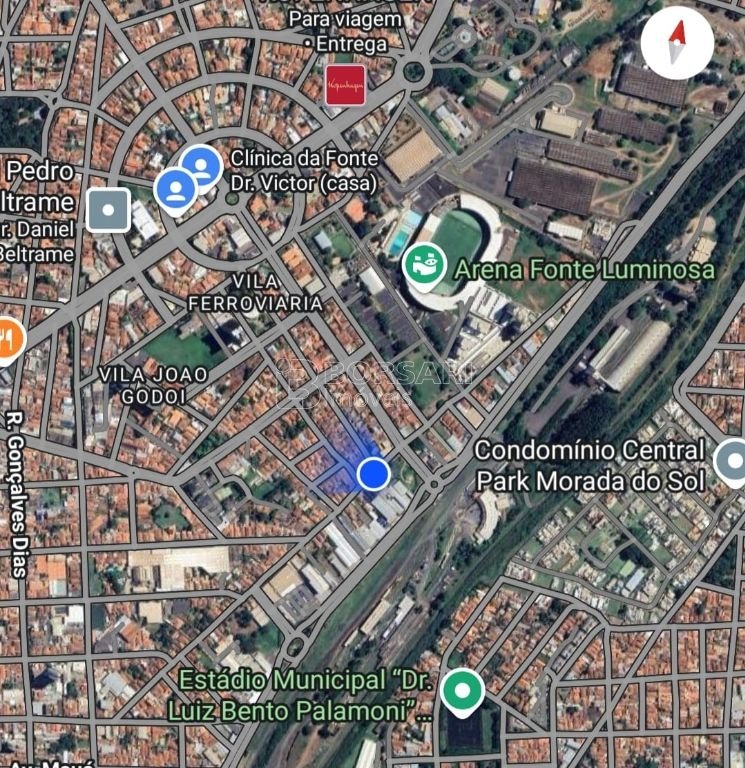Screen dimensions: 745x768
Task: Select the Estádio Municipal Dr. Luiz Bento Palamoni pin
Action: 461,692
